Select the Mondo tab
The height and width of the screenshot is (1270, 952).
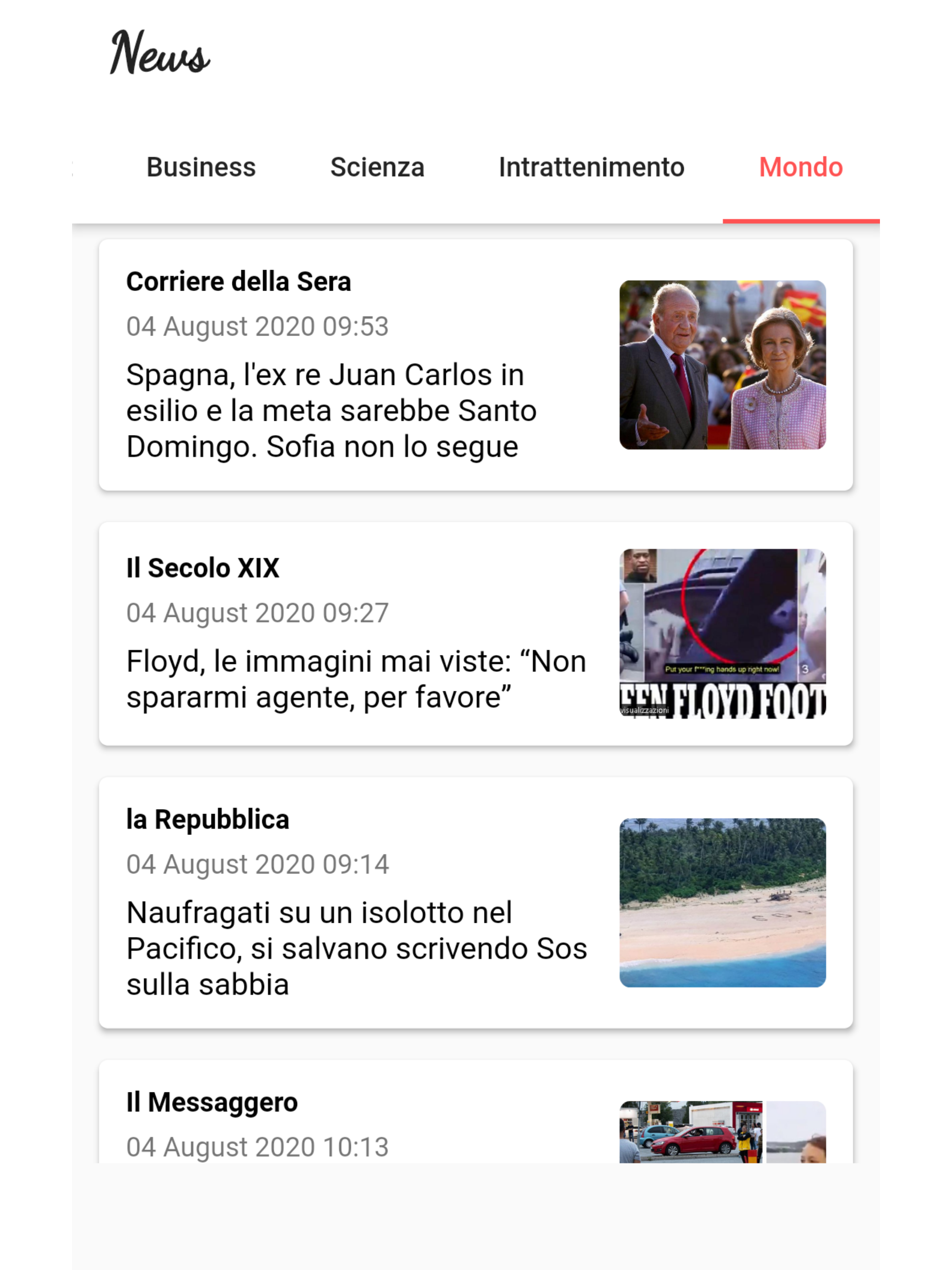click(800, 168)
